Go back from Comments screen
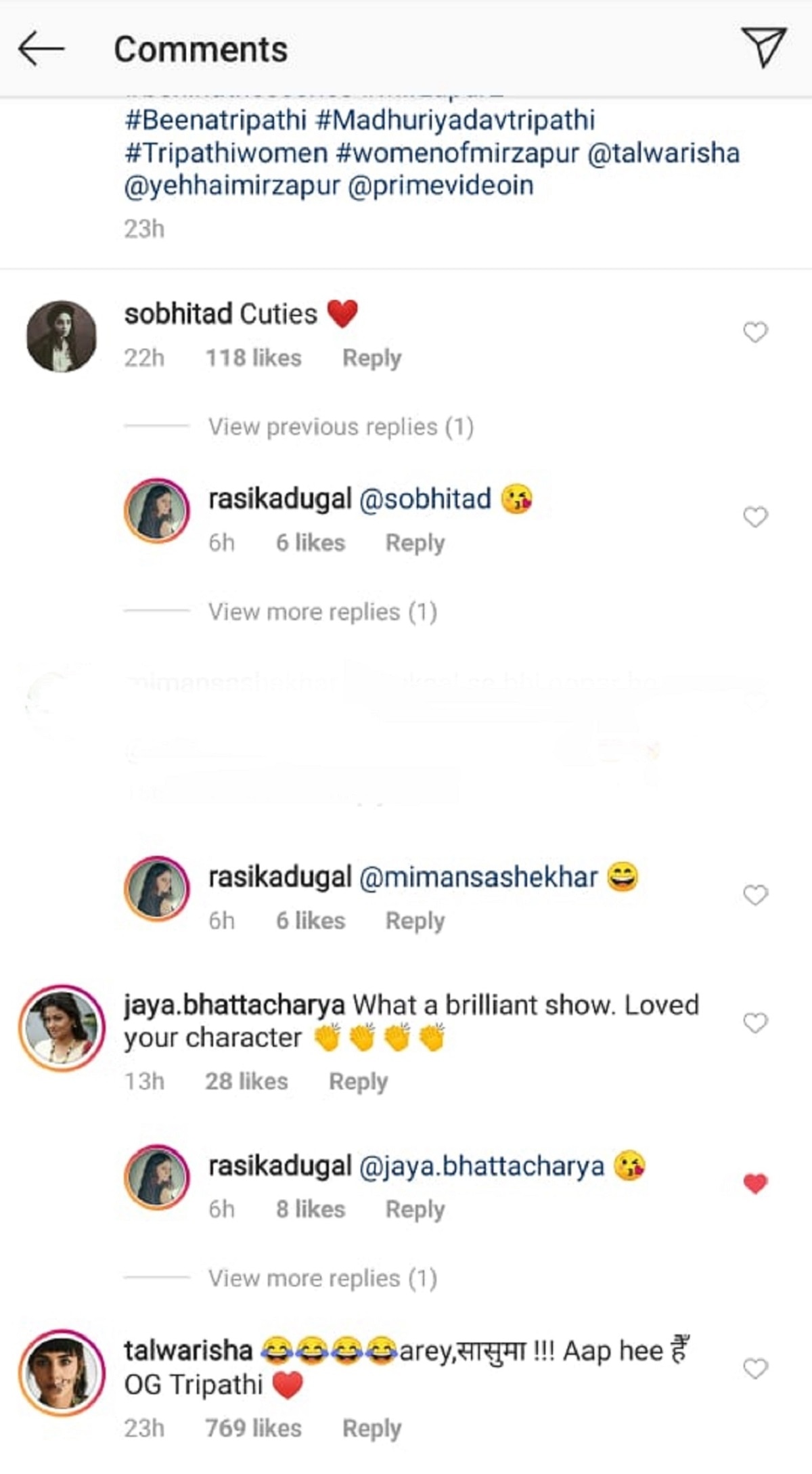This screenshot has height=1474, width=812. point(41,49)
